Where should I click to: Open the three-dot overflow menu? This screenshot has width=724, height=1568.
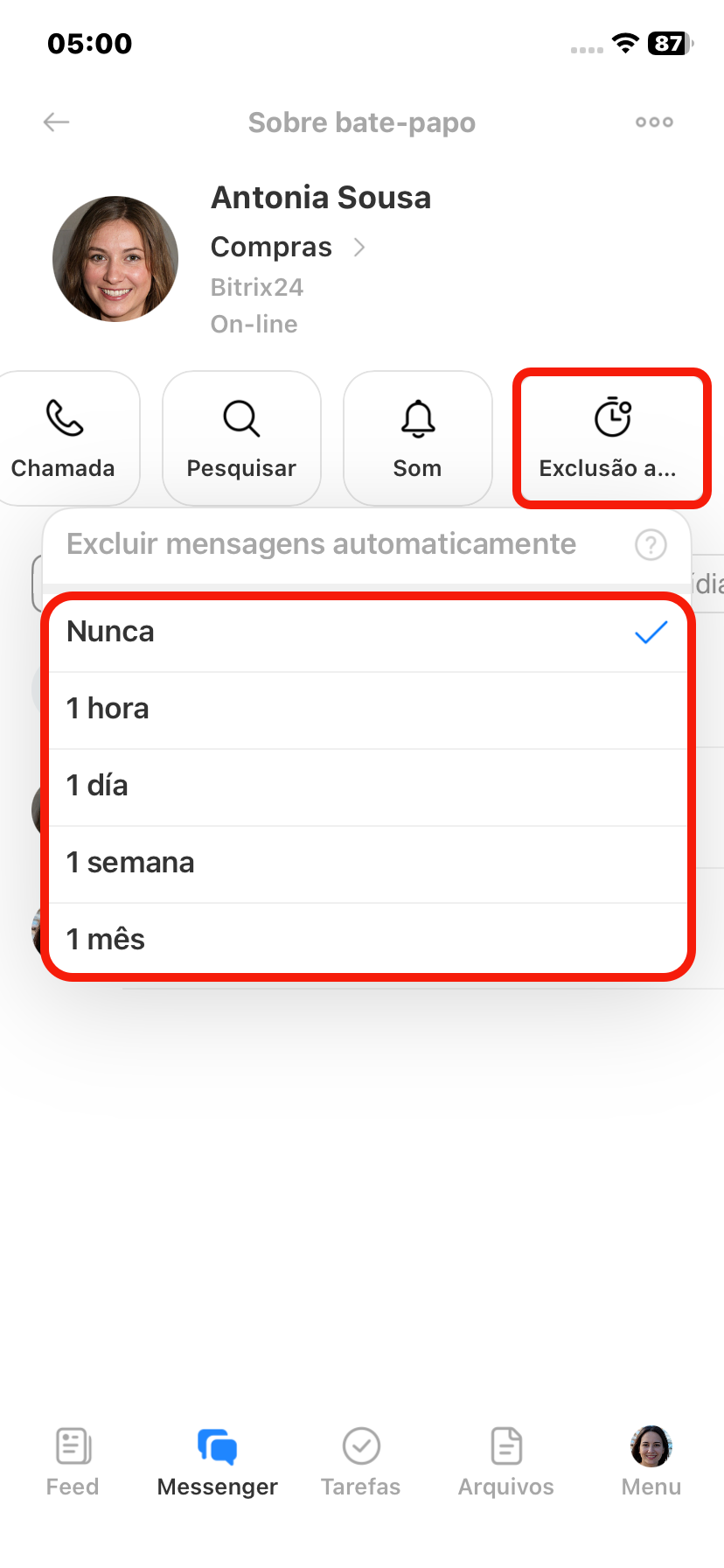click(654, 122)
